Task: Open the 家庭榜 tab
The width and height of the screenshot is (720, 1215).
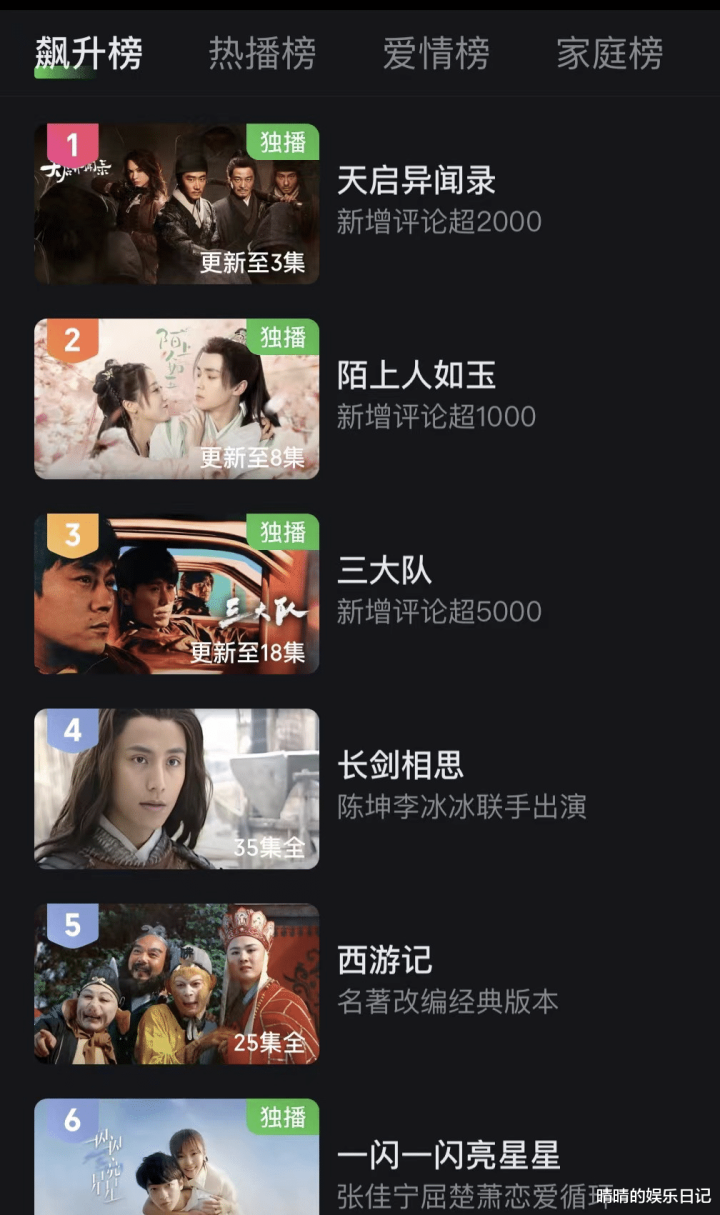Action: click(x=609, y=54)
